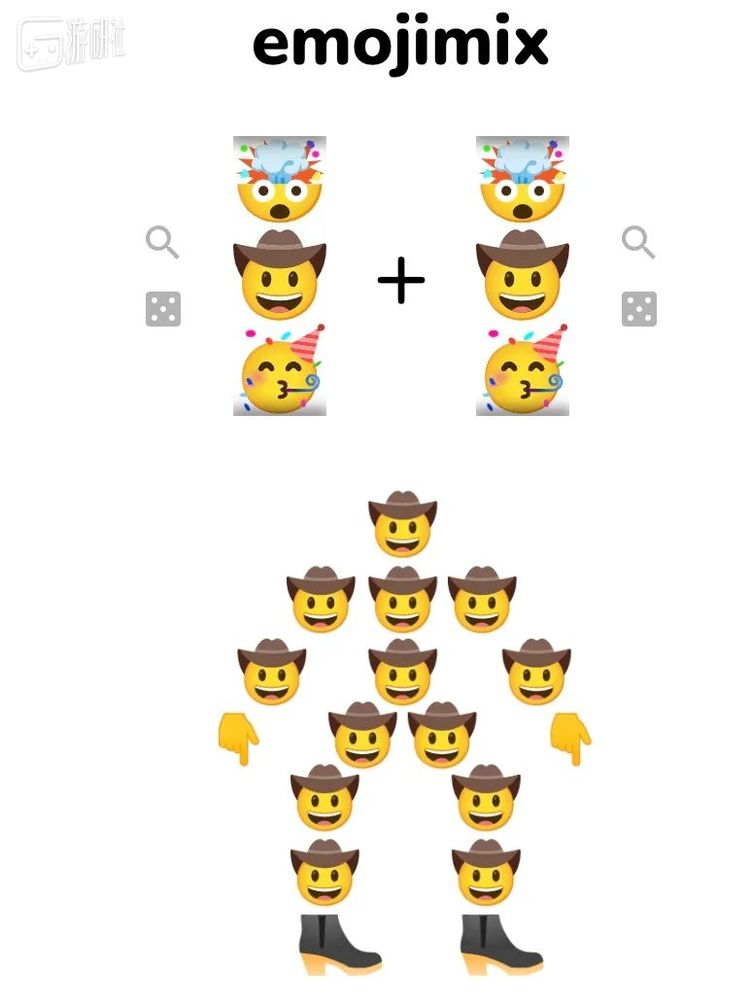
Task: Select the party face emoji in right picker
Action: pos(523,372)
